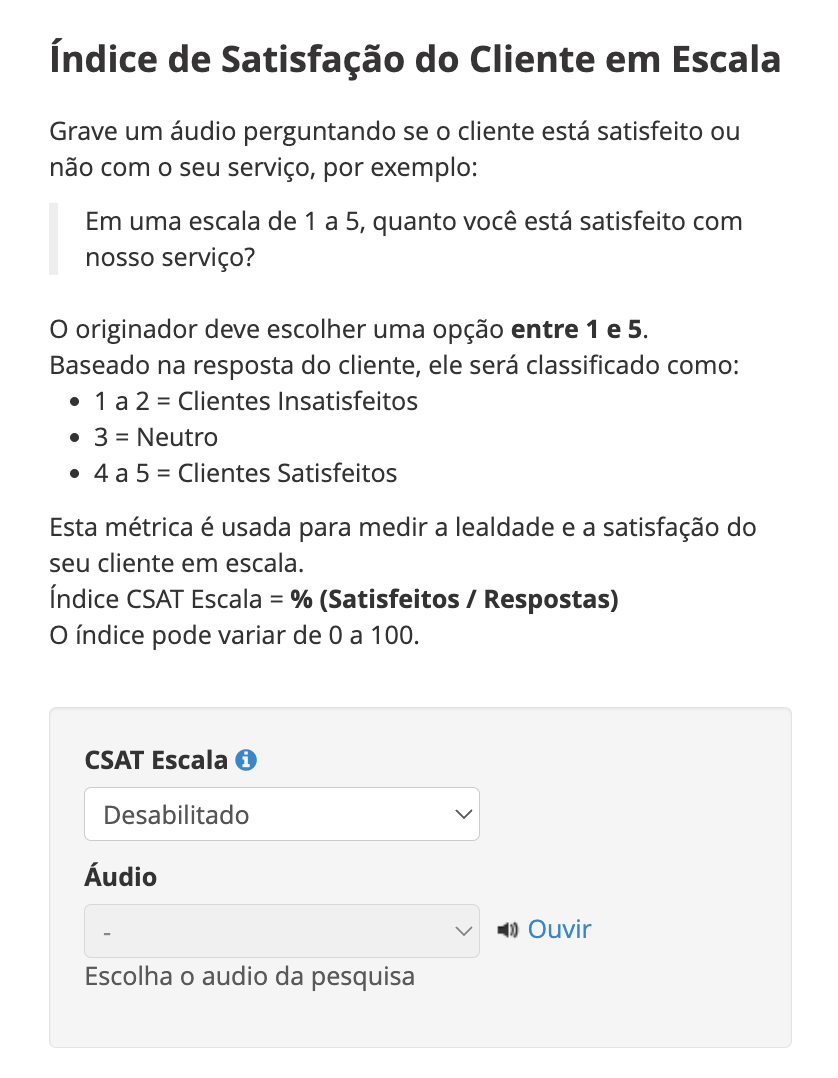Click the quoted example question text
The width and height of the screenshot is (838, 1078).
pyautogui.click(x=414, y=239)
